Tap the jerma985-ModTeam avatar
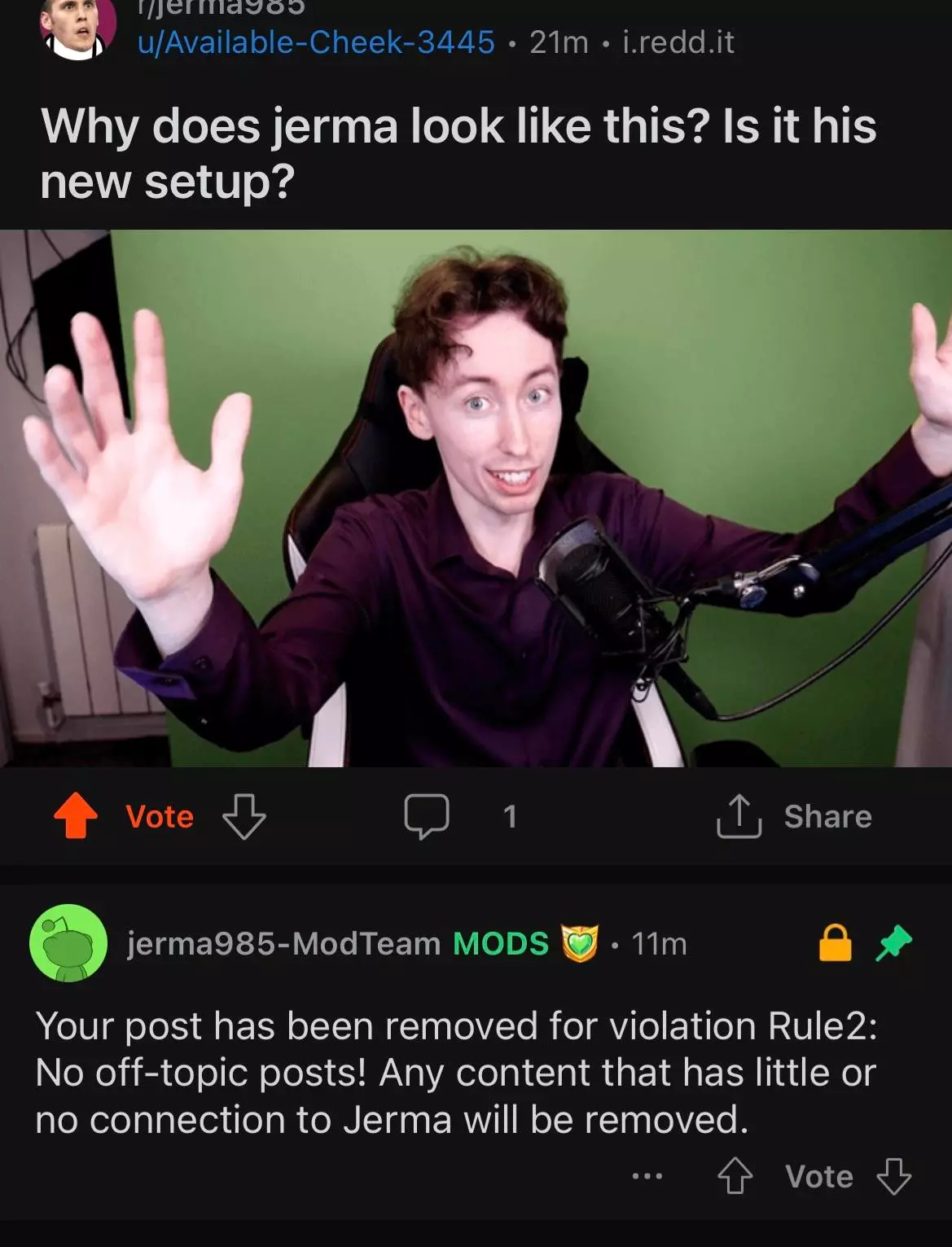This screenshot has height=1247, width=952. [68, 943]
